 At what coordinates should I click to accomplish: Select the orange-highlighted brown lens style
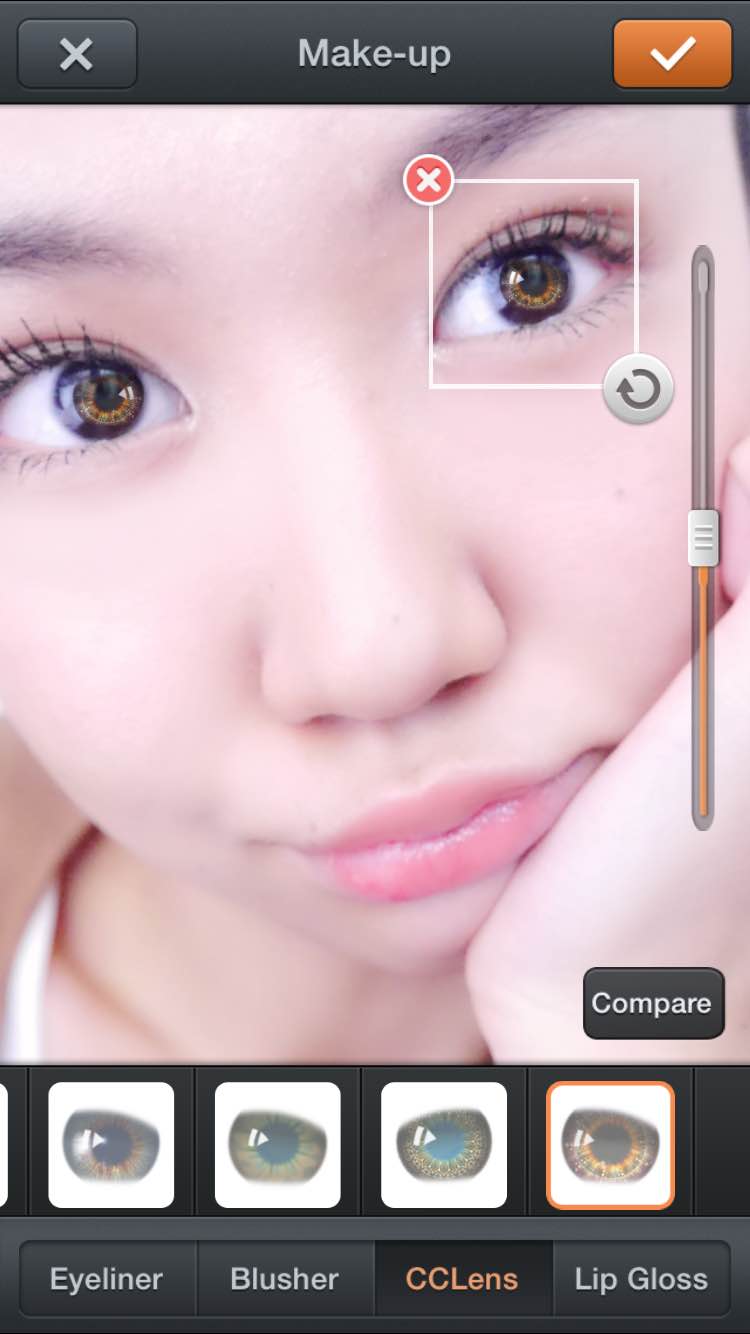point(610,1144)
